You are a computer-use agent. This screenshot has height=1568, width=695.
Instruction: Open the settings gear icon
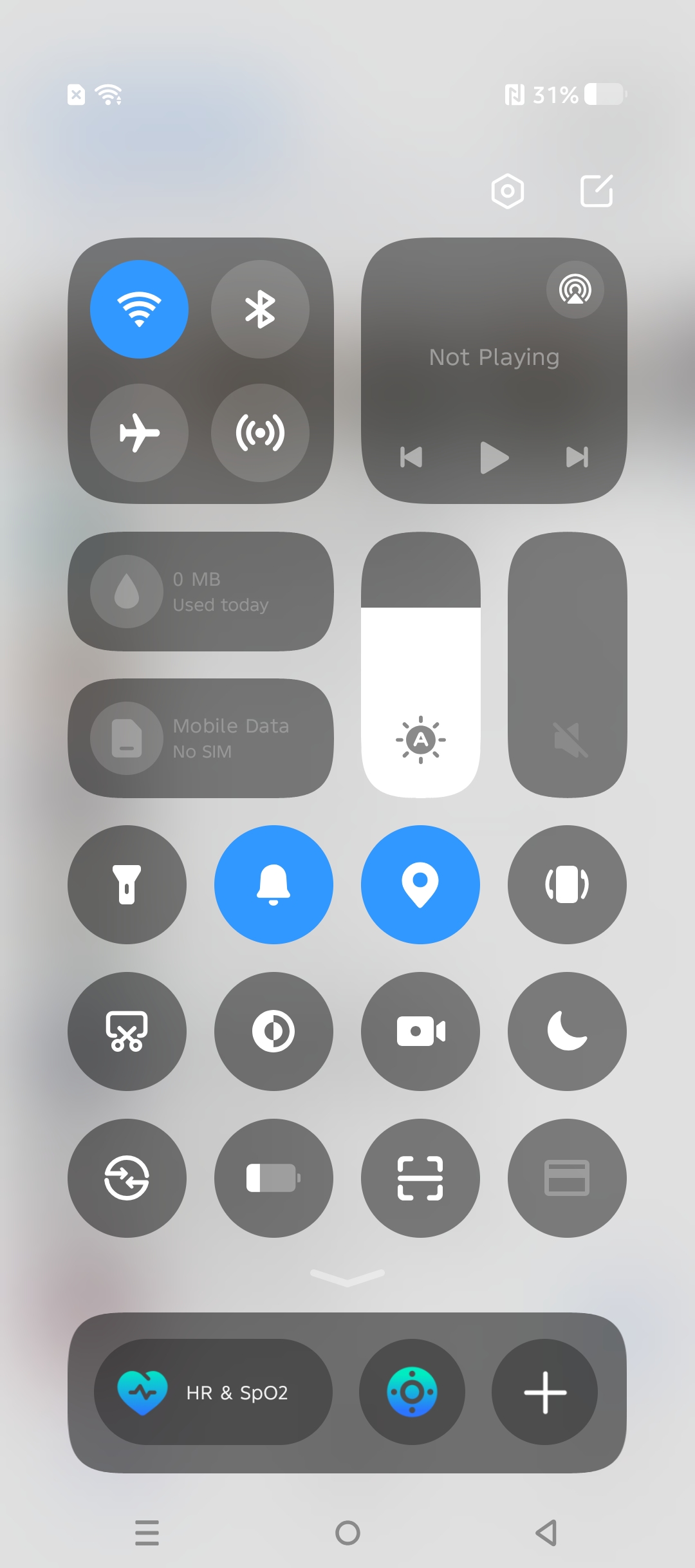point(507,191)
